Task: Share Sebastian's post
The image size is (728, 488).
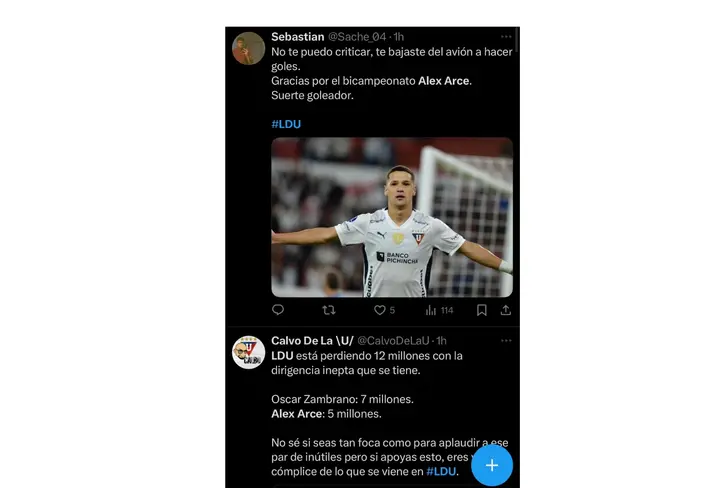Action: point(506,310)
